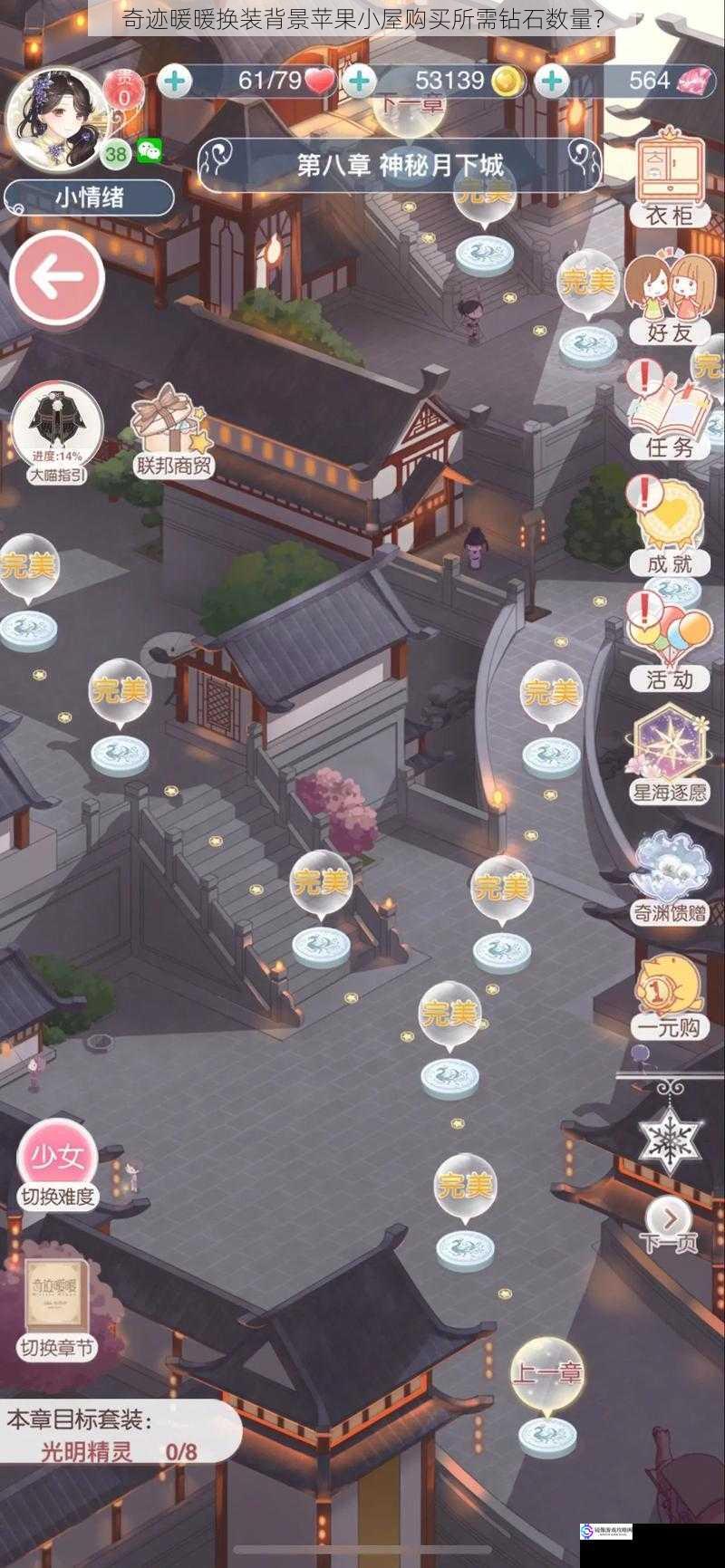
Task: Go to 上一章 previous chapter node
Action: click(x=547, y=1377)
